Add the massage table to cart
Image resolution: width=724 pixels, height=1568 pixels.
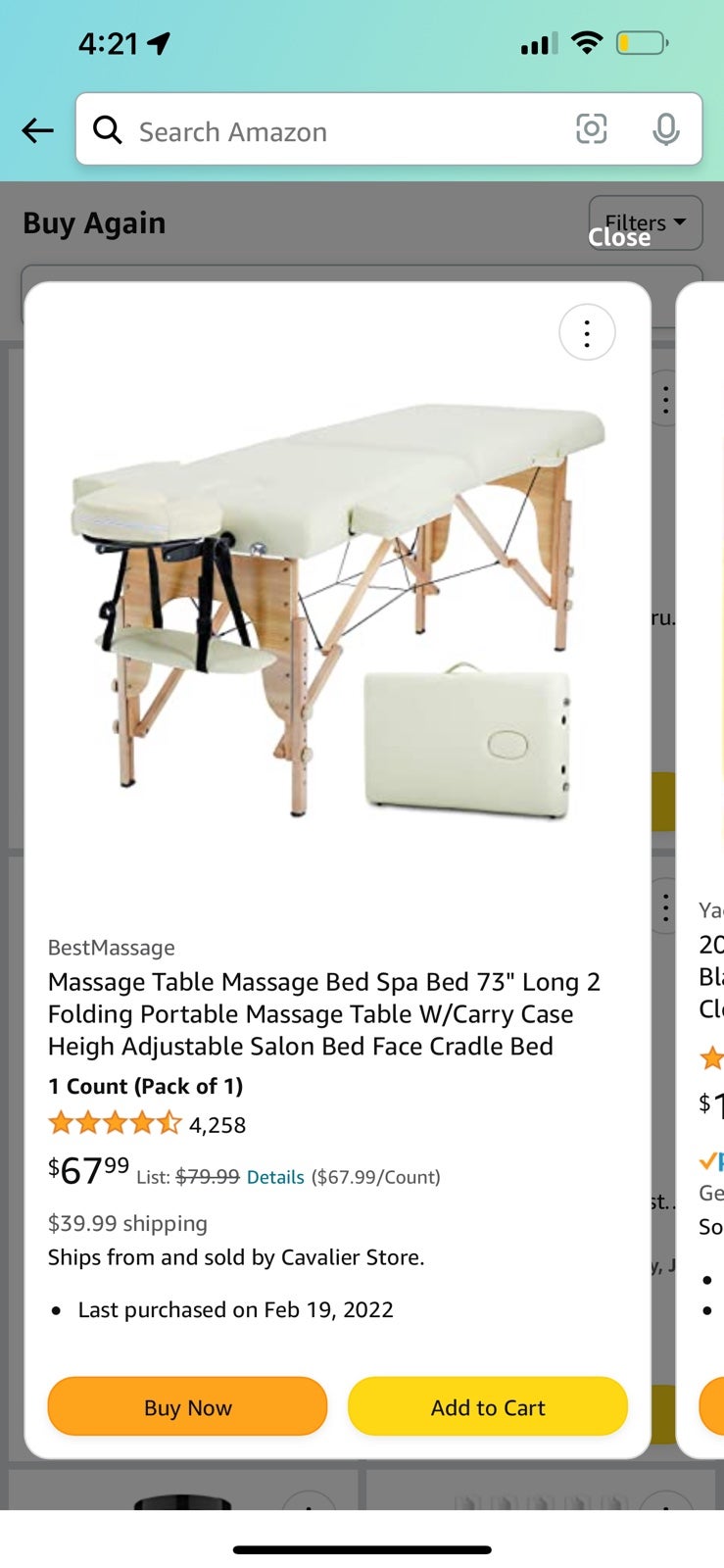coord(487,1407)
